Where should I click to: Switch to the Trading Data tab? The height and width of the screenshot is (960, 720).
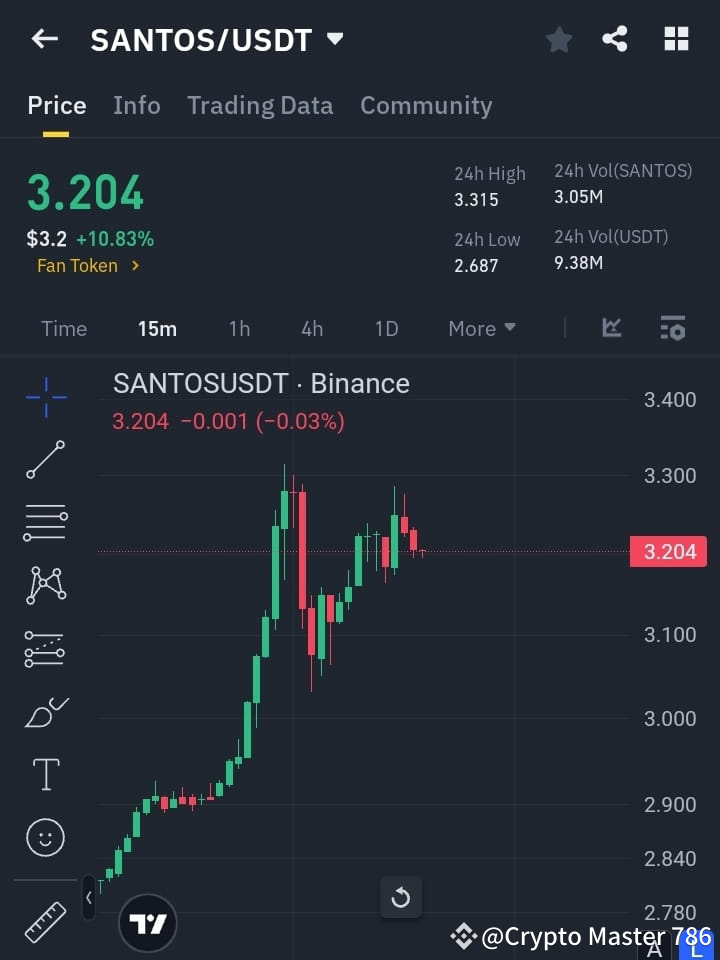pyautogui.click(x=260, y=105)
